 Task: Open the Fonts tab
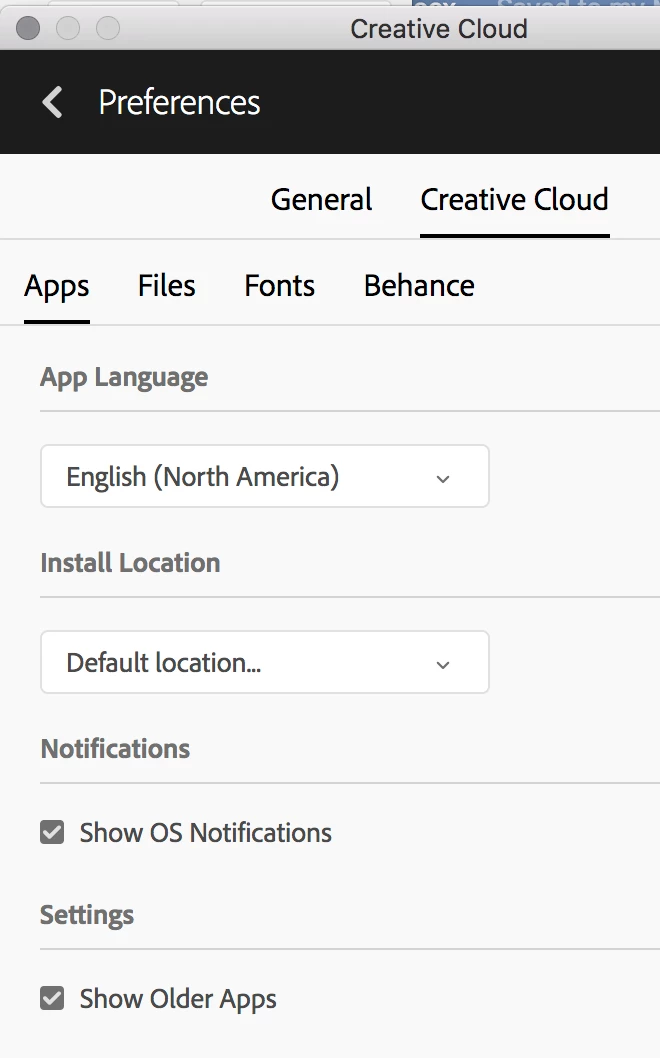click(279, 286)
